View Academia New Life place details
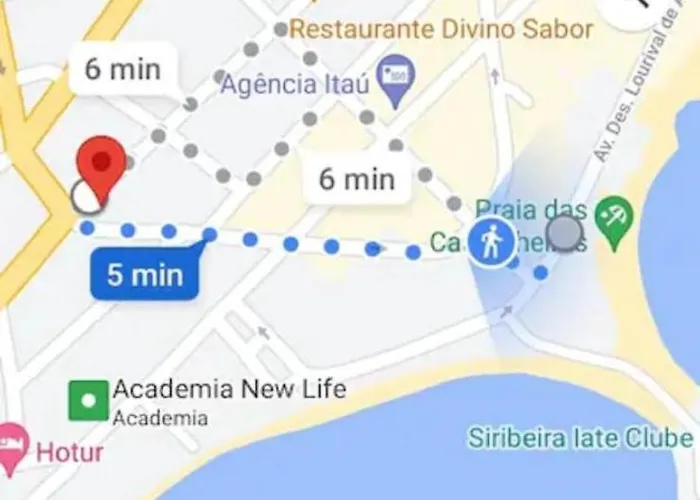Viewport: 700px width, 500px height. click(x=88, y=400)
